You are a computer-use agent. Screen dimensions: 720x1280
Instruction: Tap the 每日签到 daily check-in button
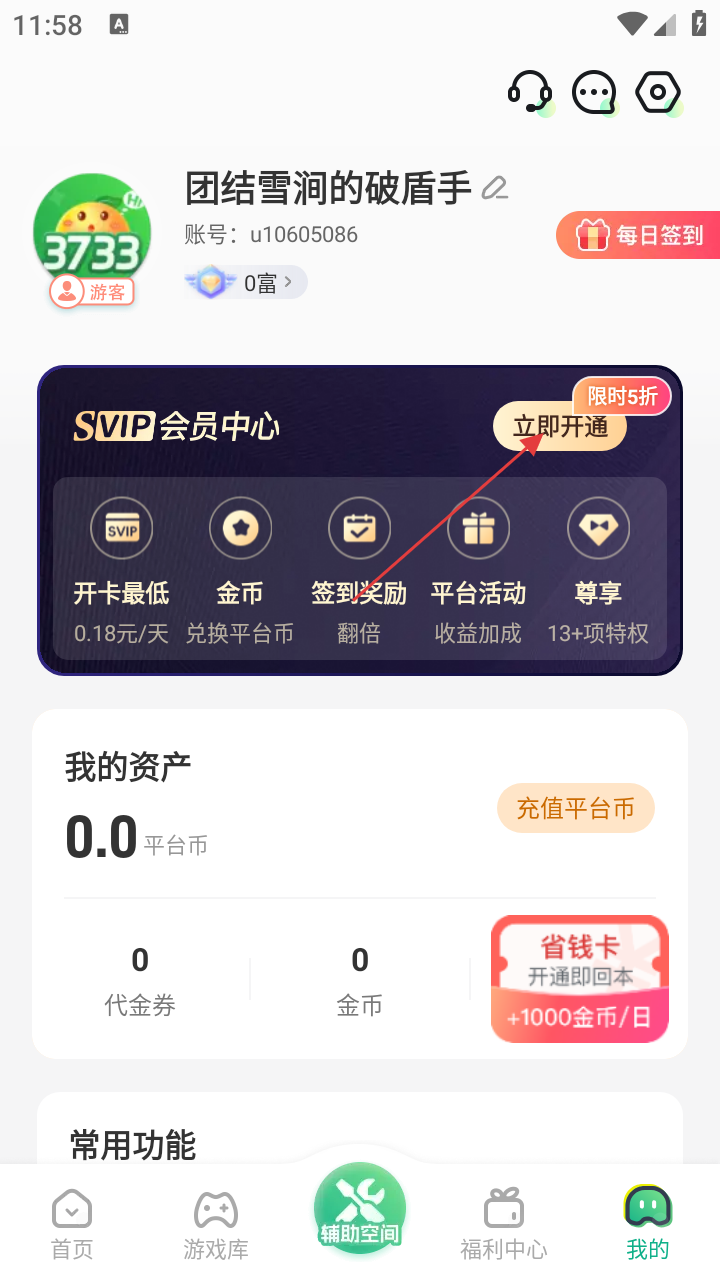pyautogui.click(x=640, y=236)
